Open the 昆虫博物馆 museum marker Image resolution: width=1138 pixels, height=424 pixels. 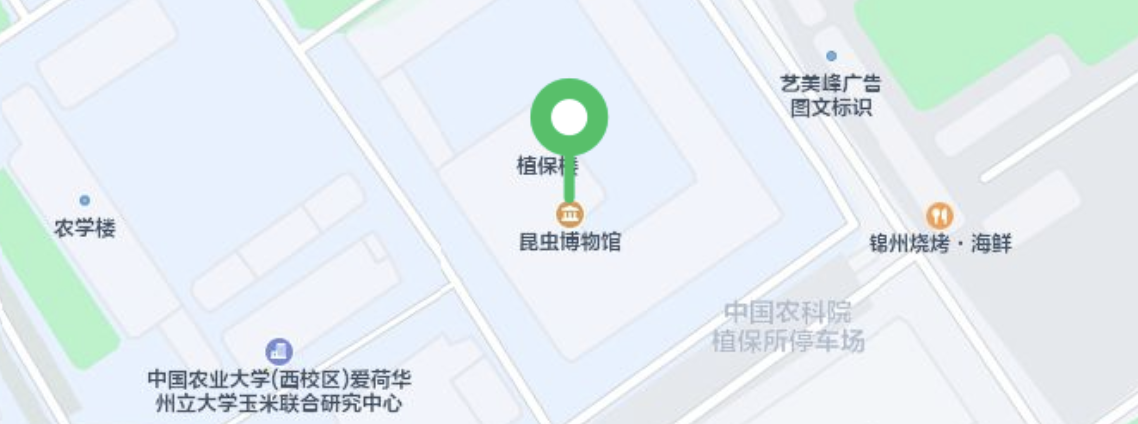point(570,213)
